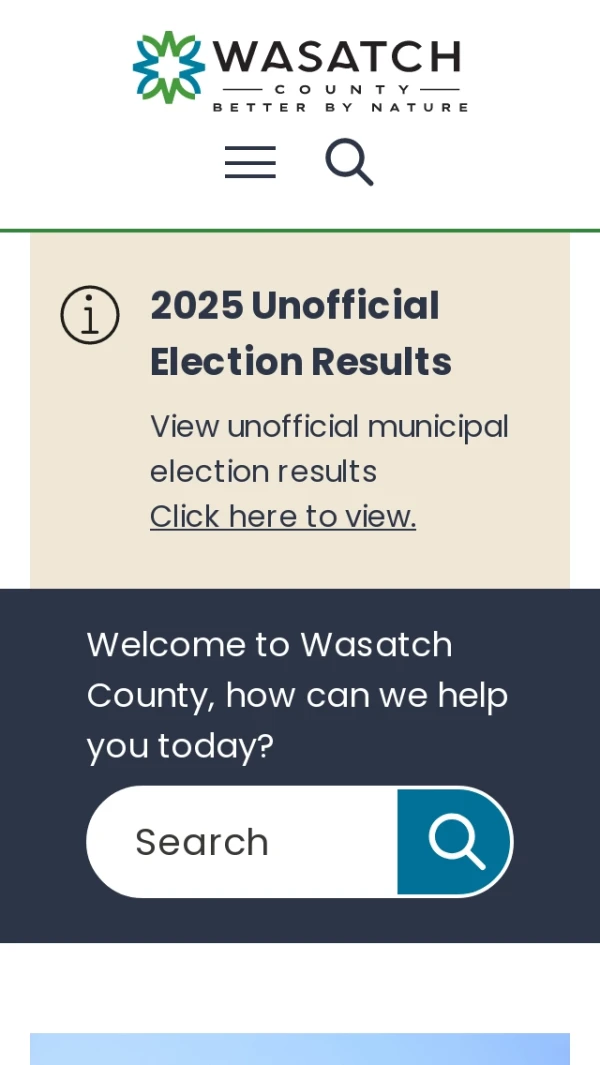
Task: Open the hamburger navigation menu
Action: click(x=250, y=162)
